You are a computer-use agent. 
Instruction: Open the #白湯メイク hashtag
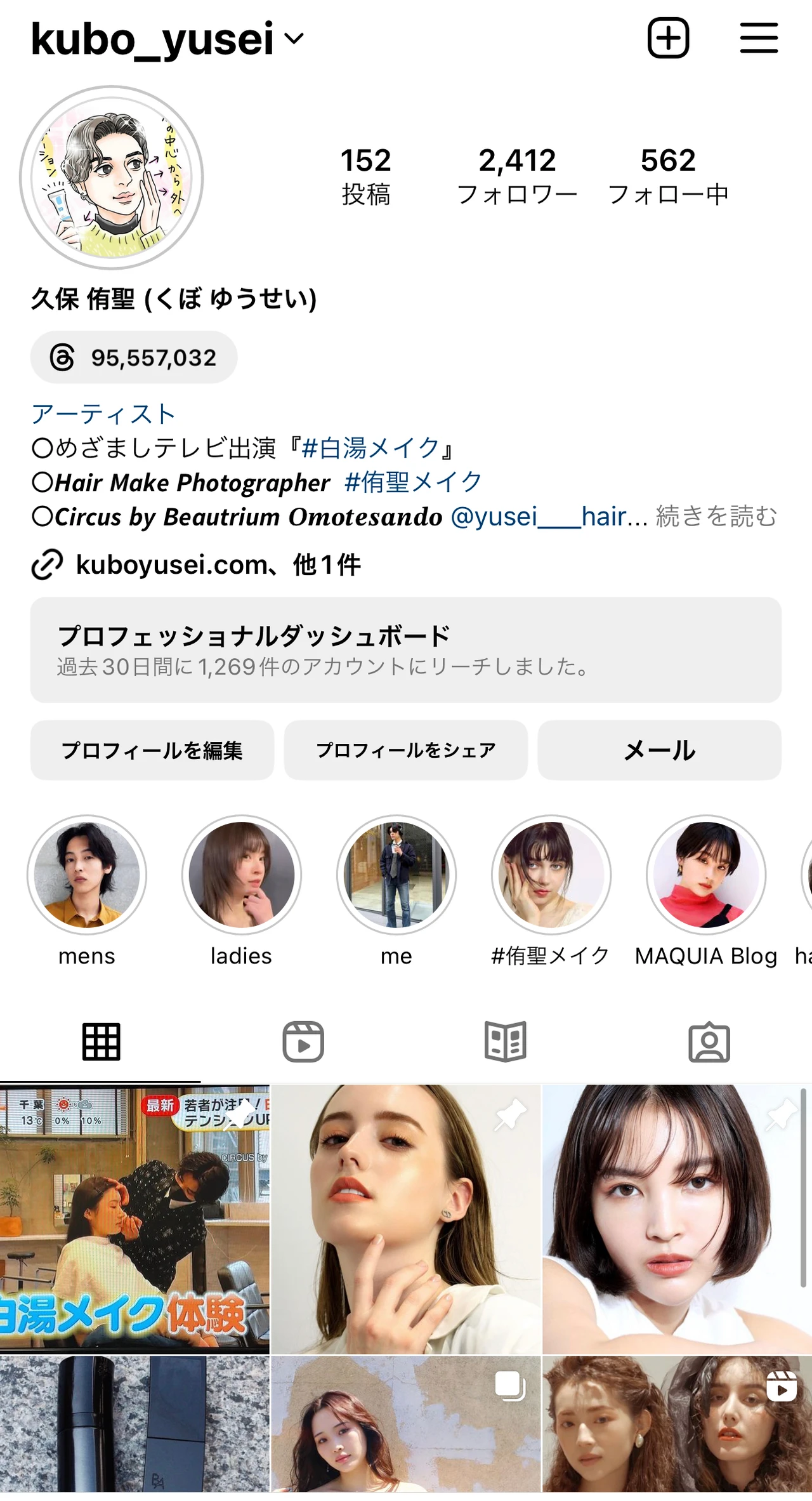[x=370, y=448]
